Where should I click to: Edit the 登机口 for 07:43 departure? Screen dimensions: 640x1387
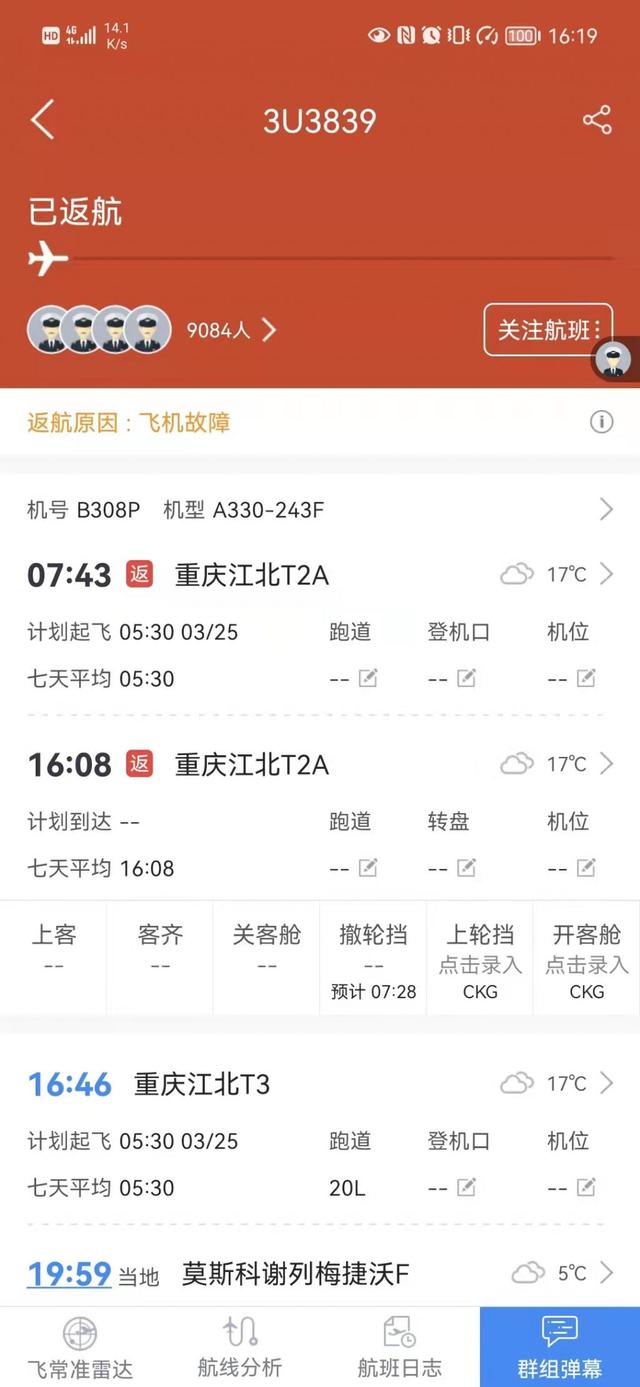click(x=466, y=679)
